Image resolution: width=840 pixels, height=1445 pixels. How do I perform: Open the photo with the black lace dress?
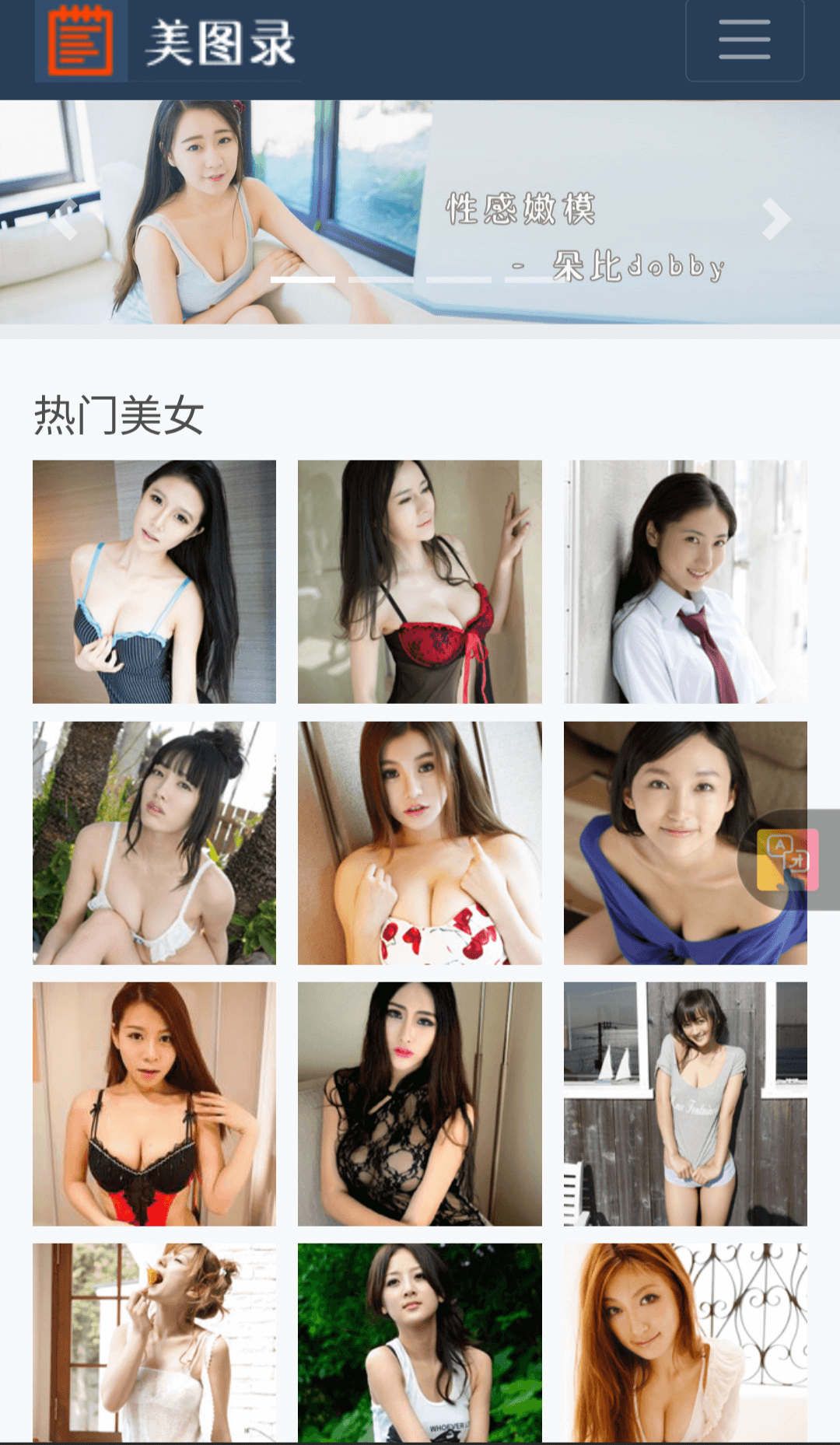tap(419, 1104)
